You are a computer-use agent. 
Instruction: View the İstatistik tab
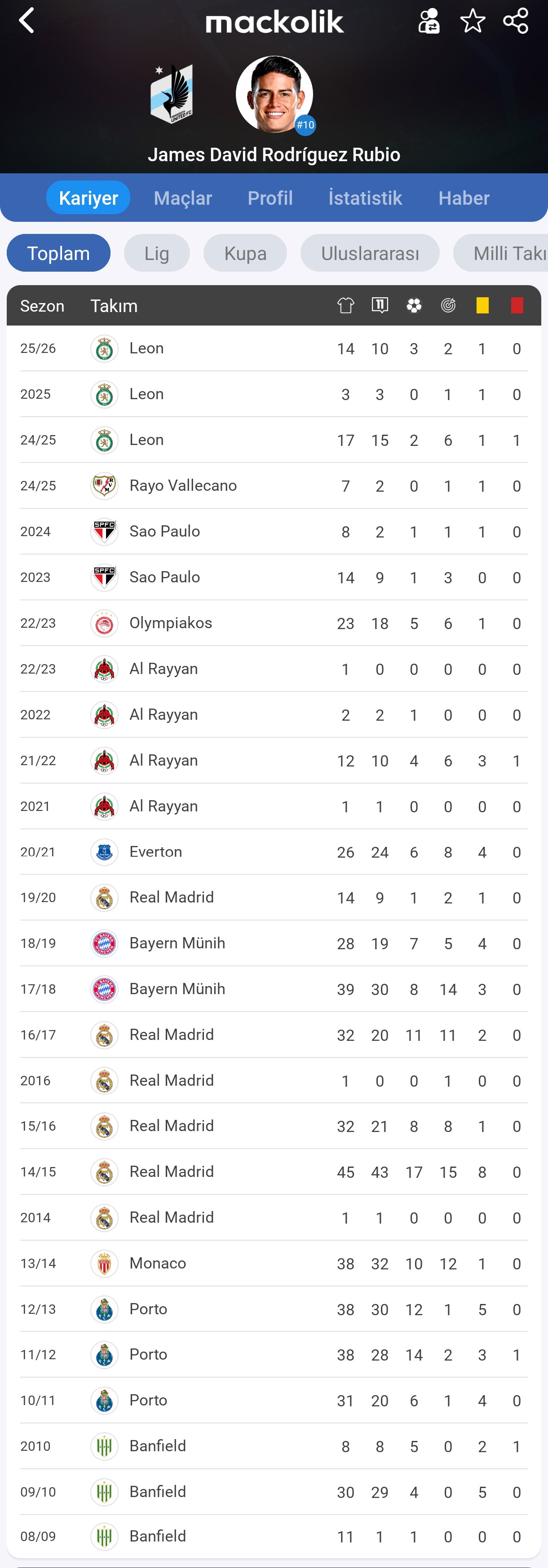(x=365, y=198)
